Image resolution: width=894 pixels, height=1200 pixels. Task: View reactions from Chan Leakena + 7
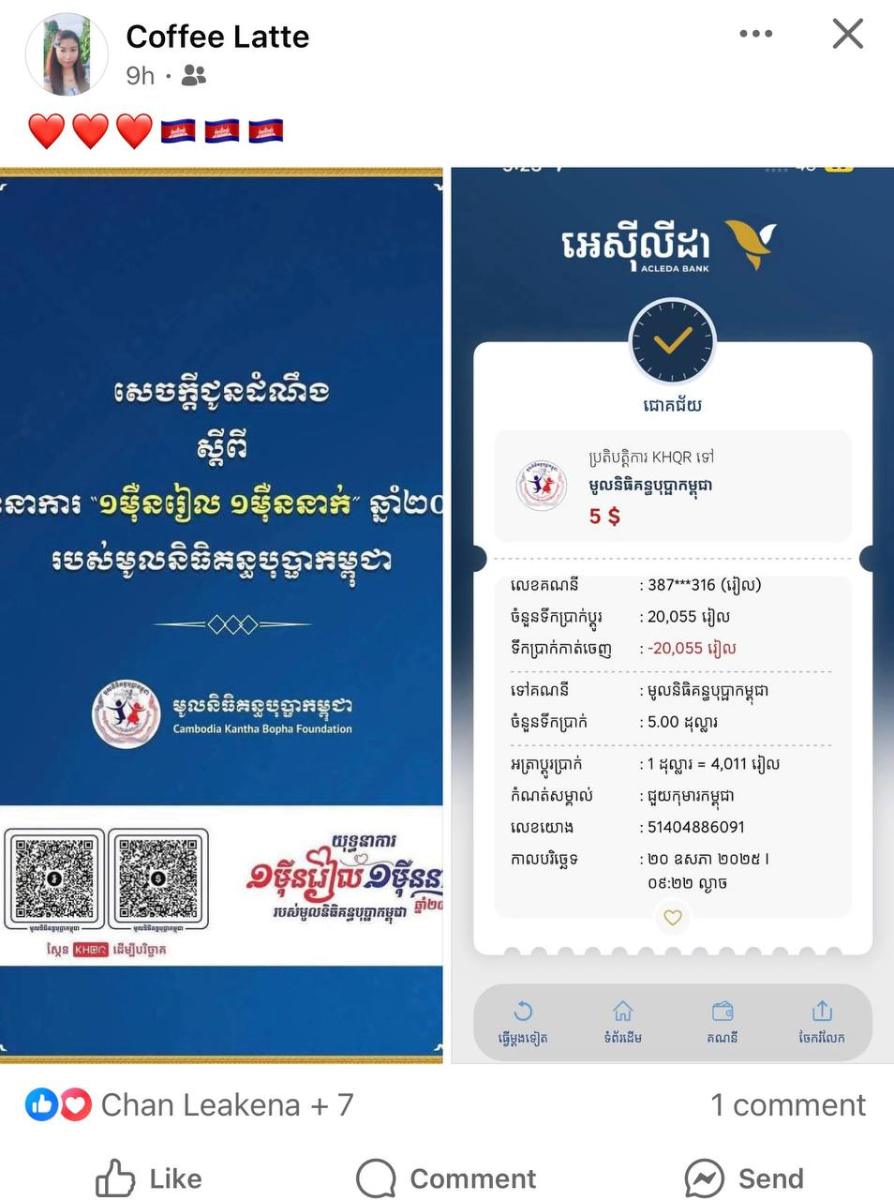[x=190, y=1104]
